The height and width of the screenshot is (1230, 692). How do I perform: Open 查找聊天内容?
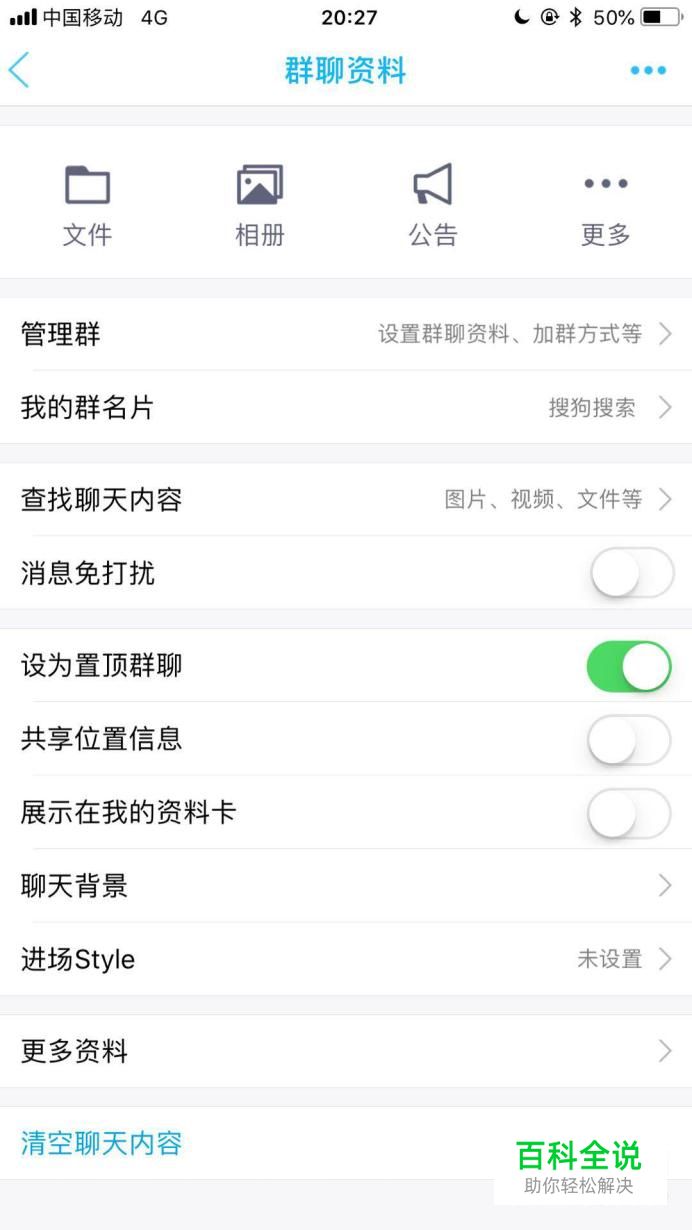(x=346, y=499)
